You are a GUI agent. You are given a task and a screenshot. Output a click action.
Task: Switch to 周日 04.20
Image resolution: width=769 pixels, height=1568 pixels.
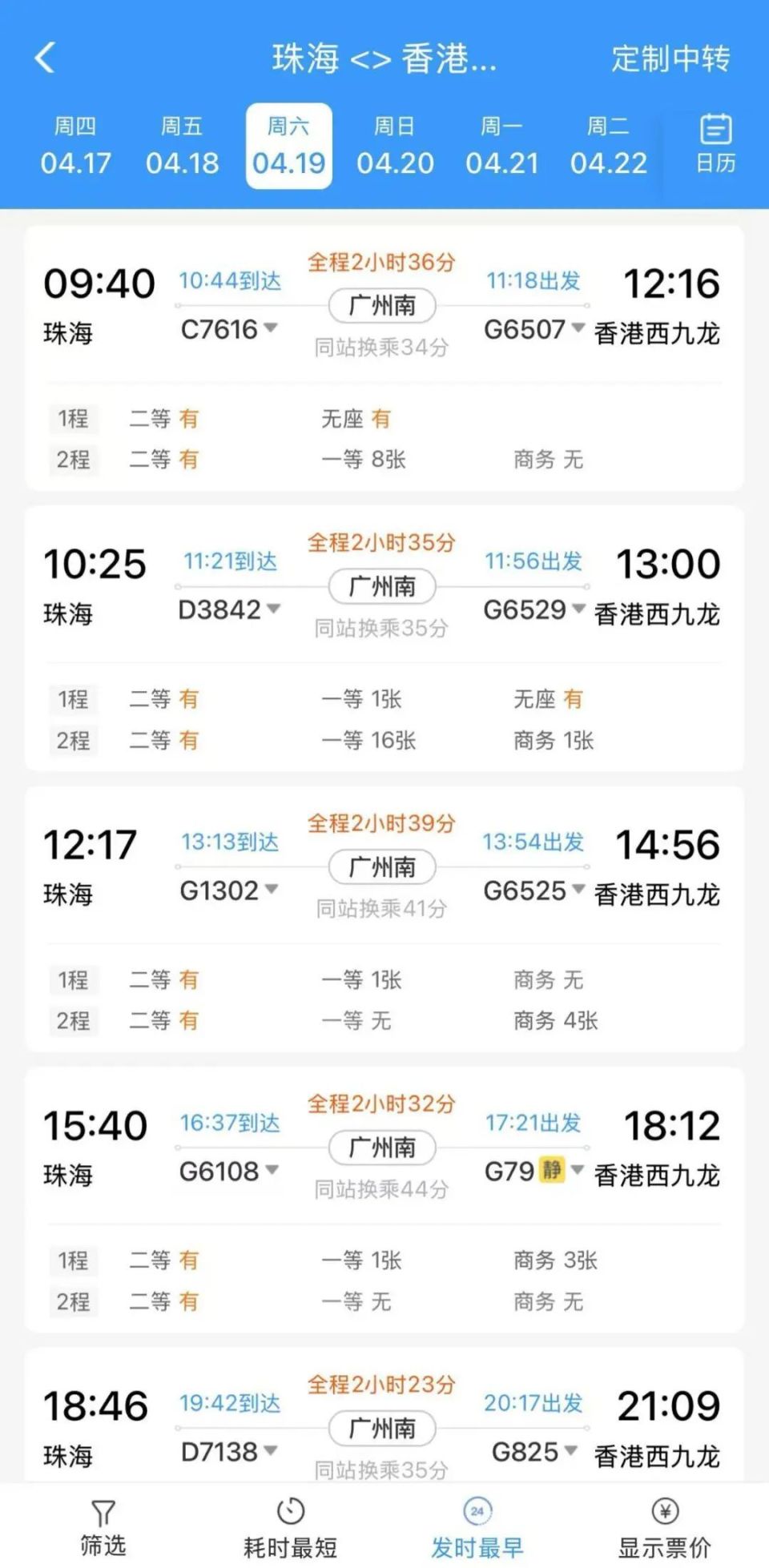click(x=395, y=146)
